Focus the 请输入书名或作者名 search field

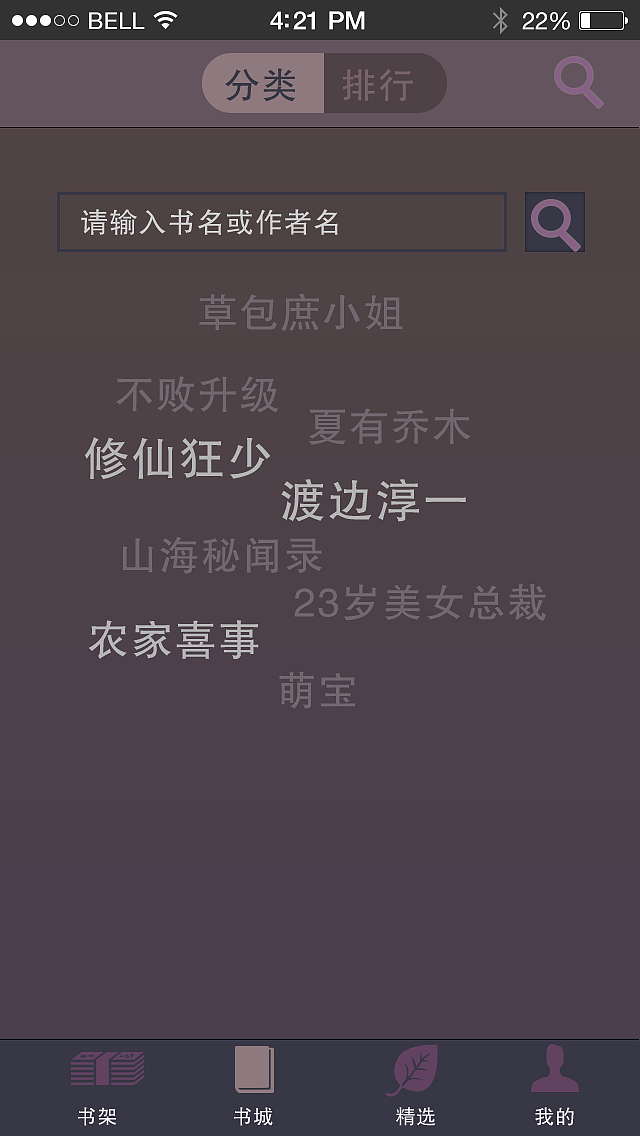coord(282,222)
